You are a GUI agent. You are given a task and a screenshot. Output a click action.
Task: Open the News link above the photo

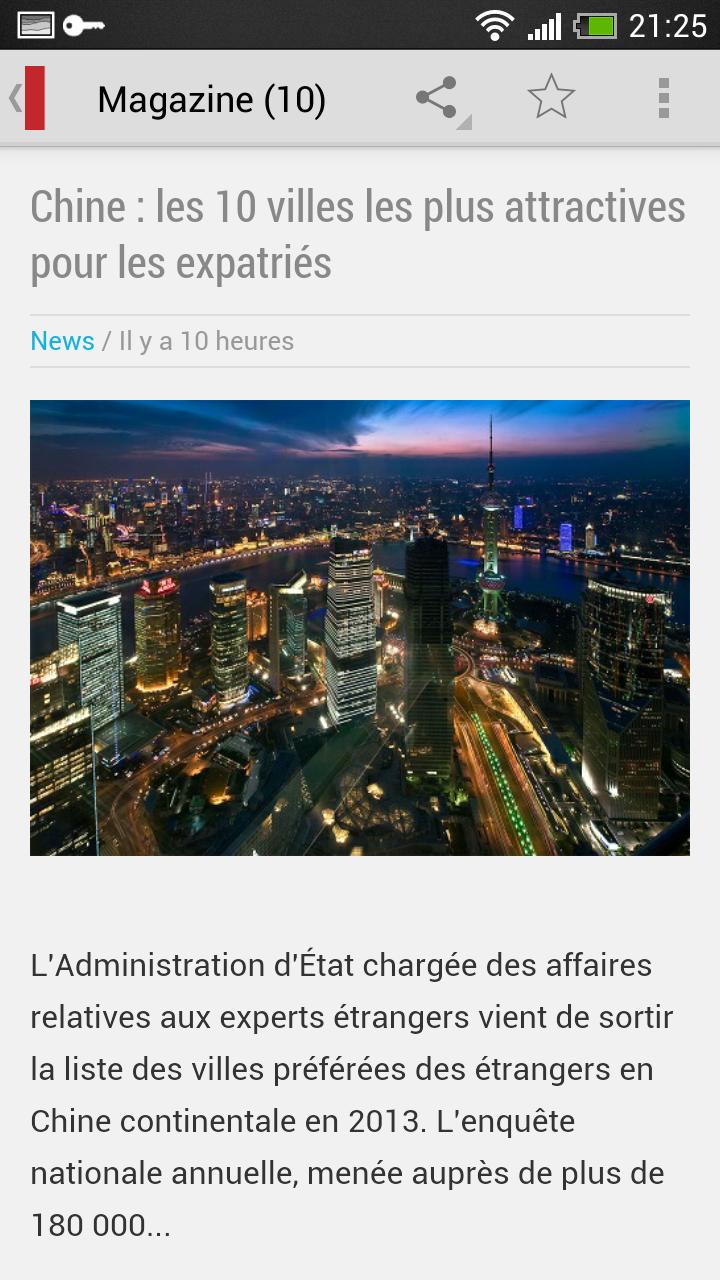click(62, 340)
